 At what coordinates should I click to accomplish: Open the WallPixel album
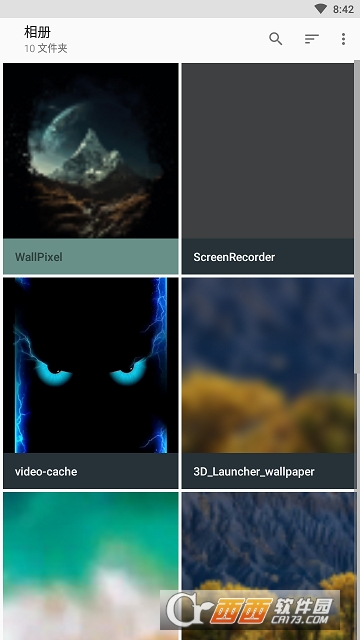tap(91, 168)
